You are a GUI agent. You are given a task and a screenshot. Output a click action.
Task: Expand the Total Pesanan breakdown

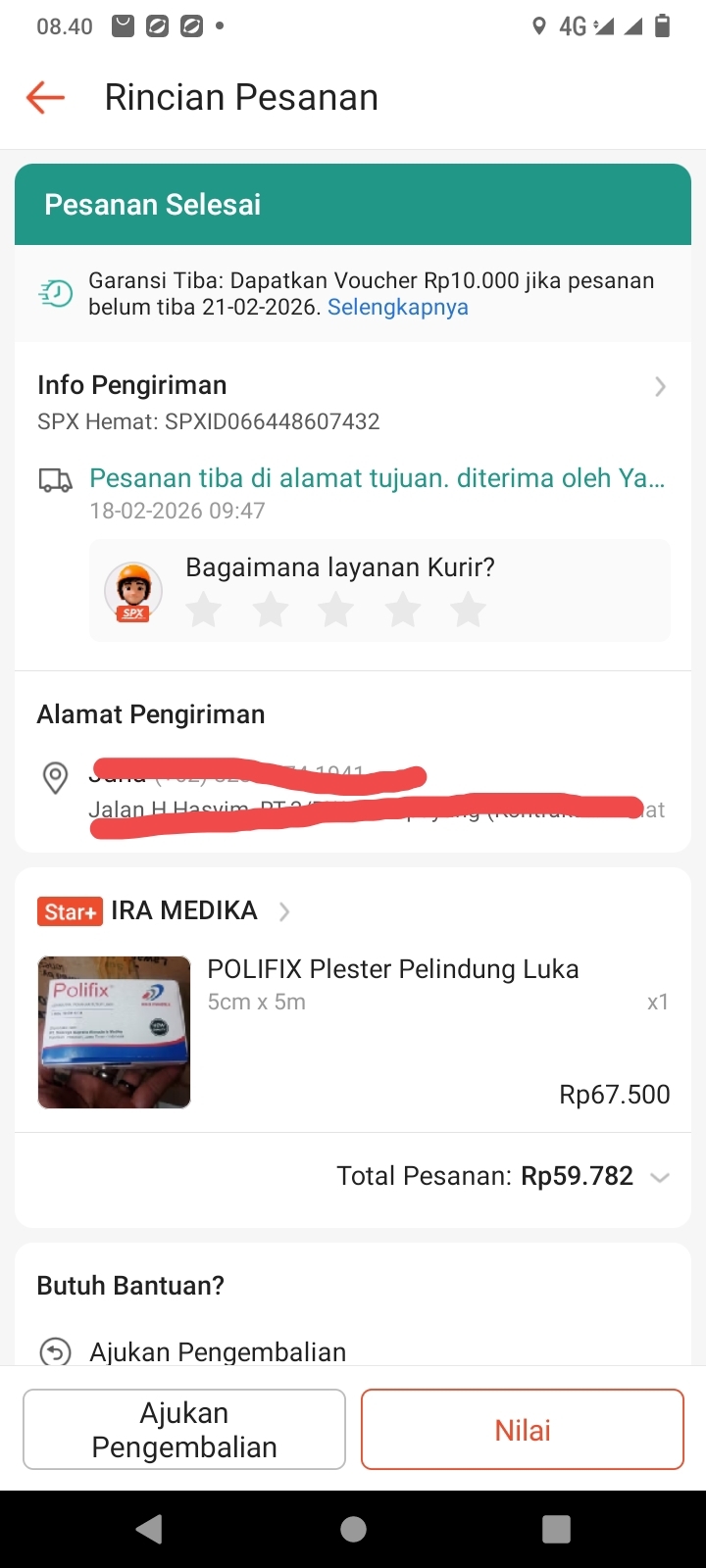(660, 1177)
